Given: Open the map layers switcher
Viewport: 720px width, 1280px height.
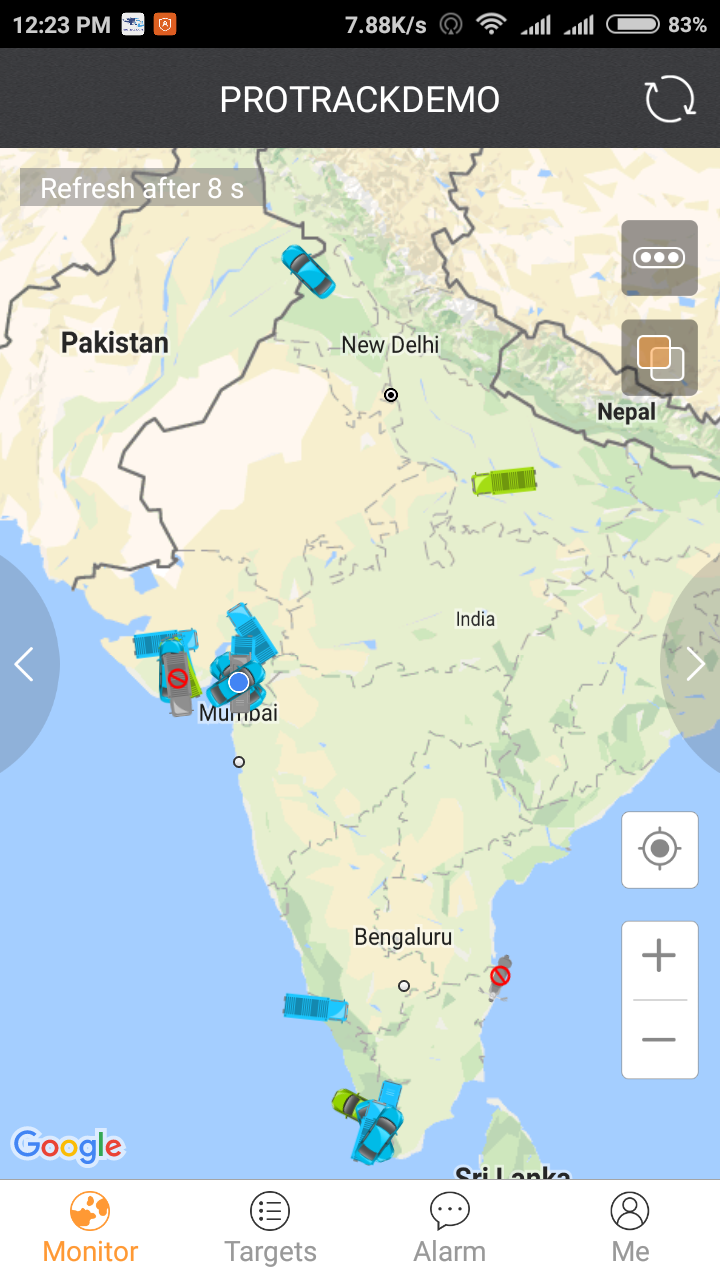Looking at the screenshot, I should pos(659,357).
